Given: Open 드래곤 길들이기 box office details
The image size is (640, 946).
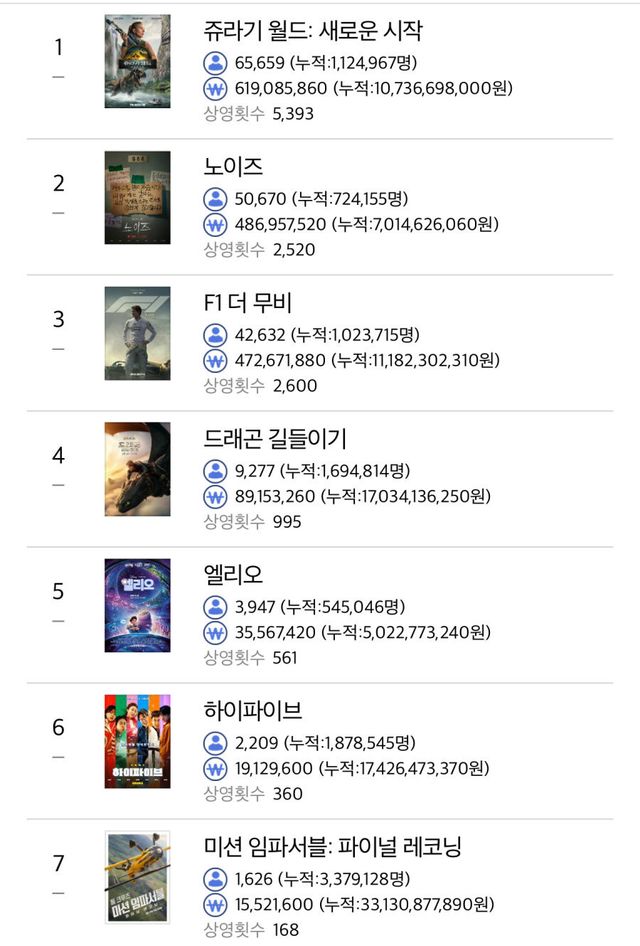Looking at the screenshot, I should [x=275, y=439].
